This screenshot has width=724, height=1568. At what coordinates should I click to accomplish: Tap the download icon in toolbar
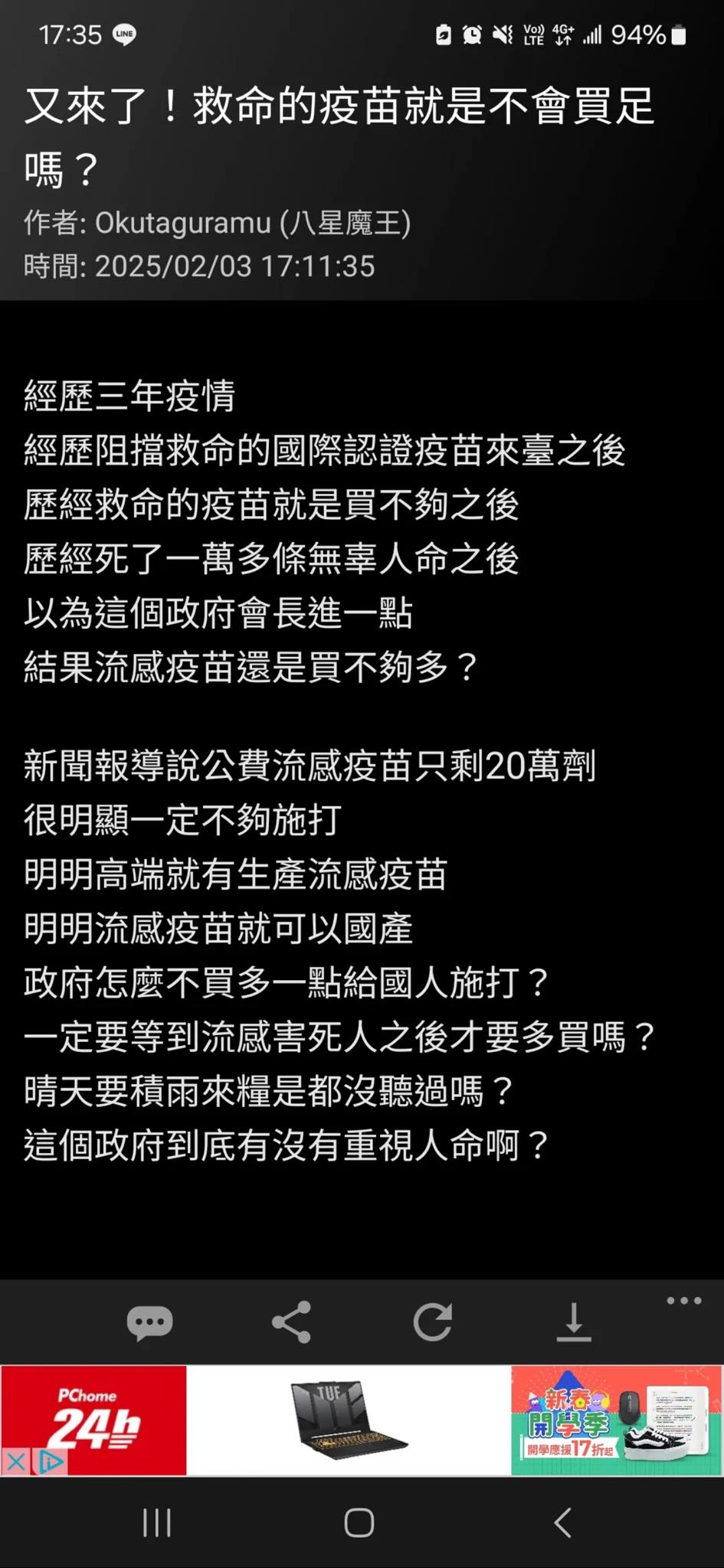point(573,1322)
